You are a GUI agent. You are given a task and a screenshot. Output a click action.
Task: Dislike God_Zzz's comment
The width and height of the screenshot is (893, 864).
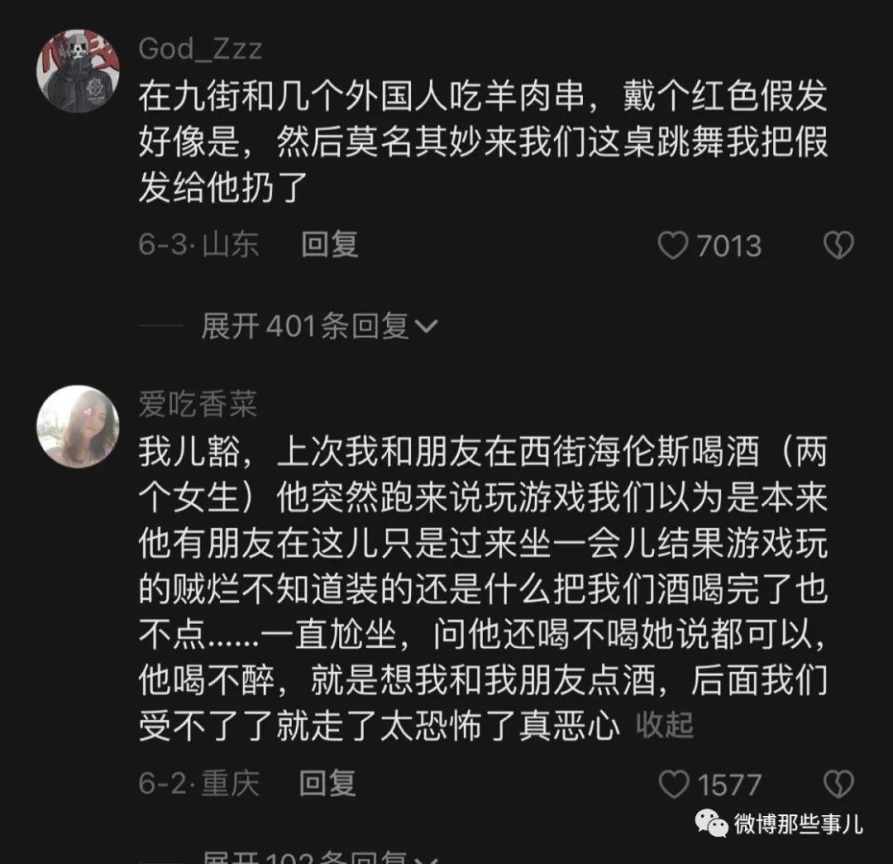[837, 246]
